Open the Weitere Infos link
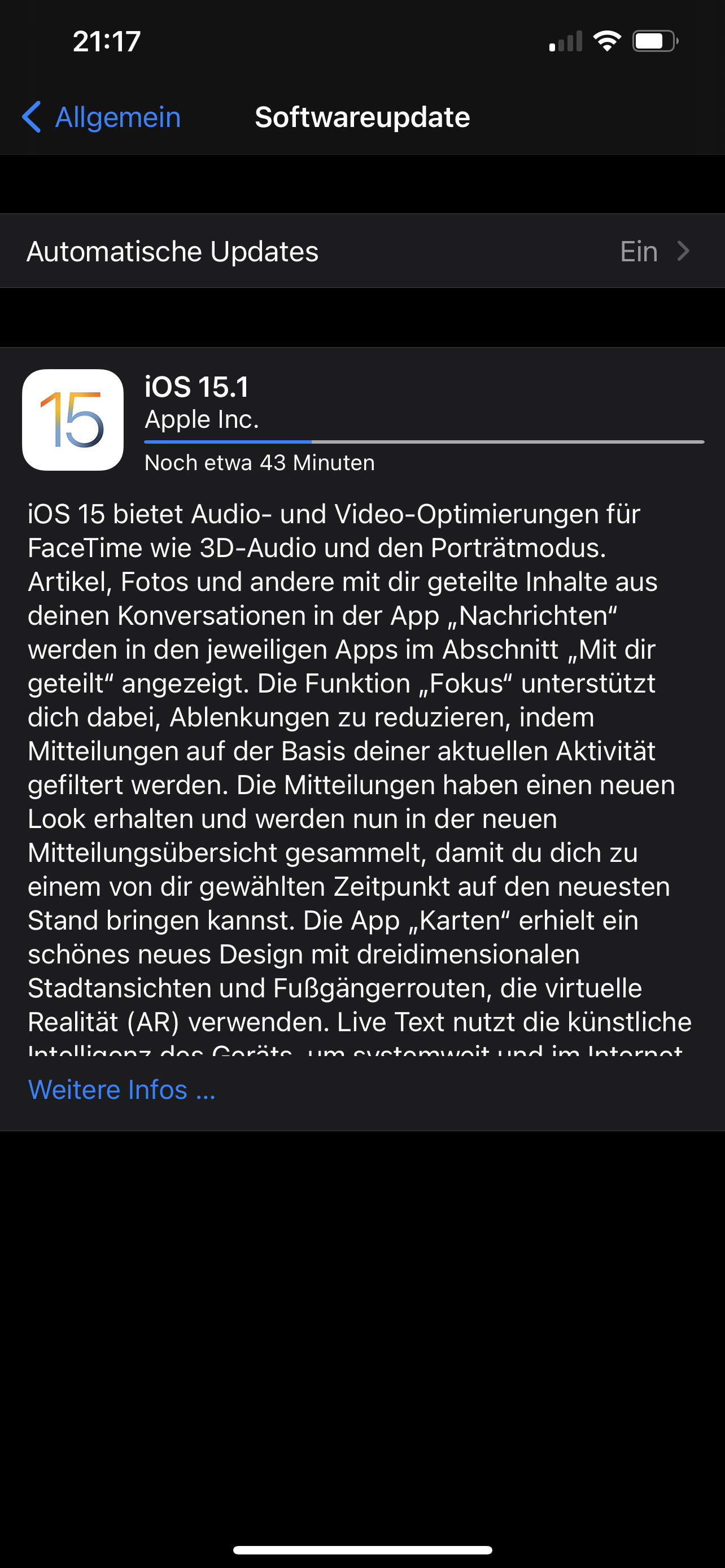The image size is (725, 1568). pos(122,1090)
